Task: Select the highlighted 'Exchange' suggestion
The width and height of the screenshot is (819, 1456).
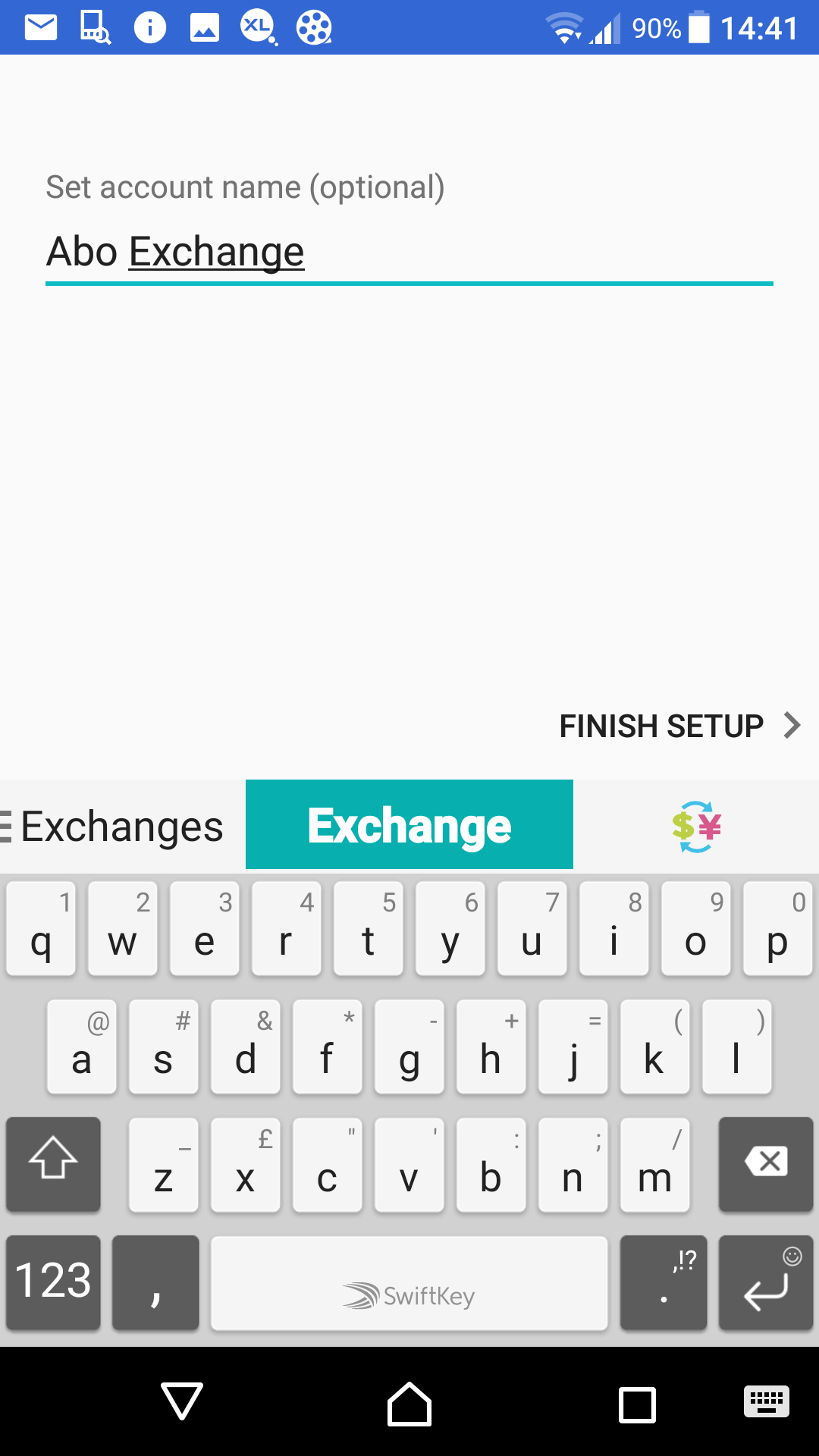Action: 409,825
